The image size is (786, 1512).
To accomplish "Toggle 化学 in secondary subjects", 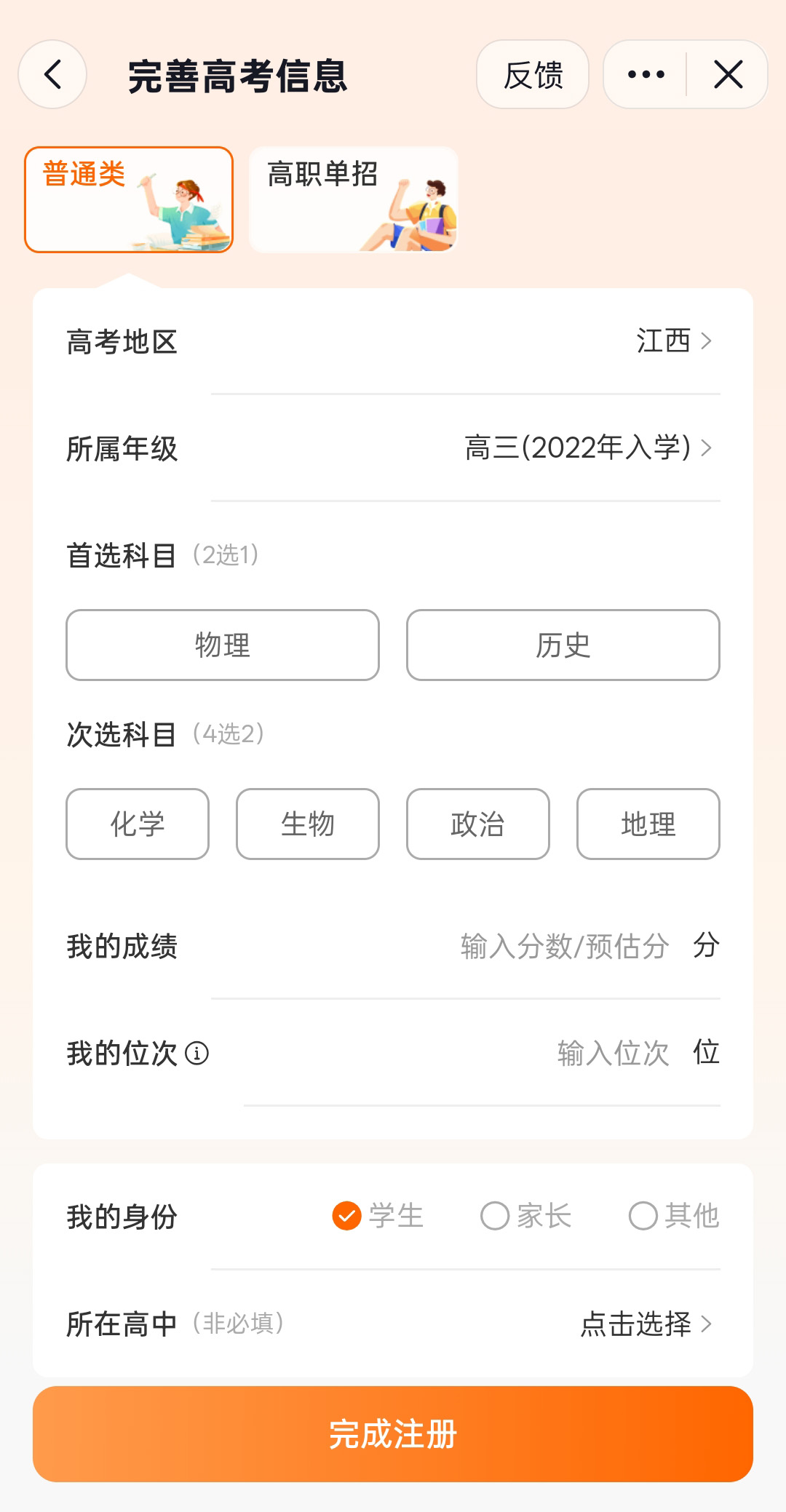I will coord(137,824).
